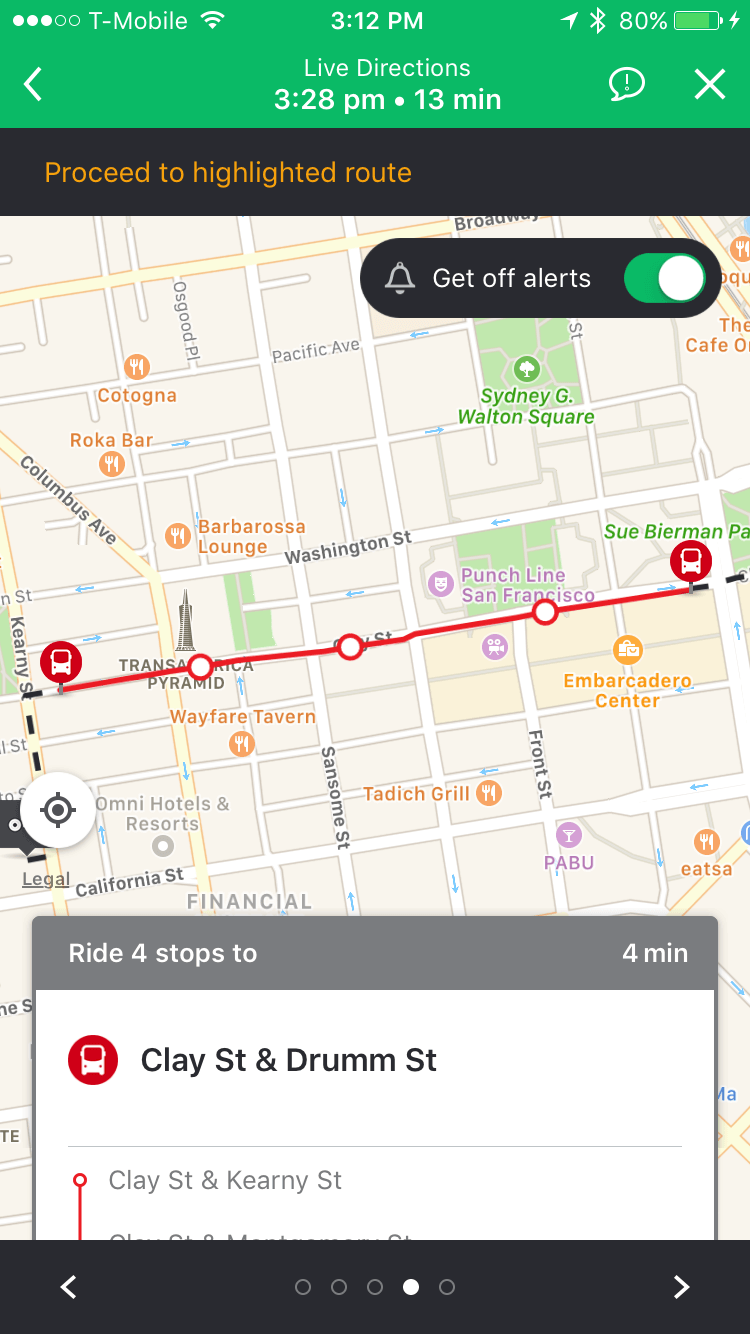Tap the back arrow in the header
This screenshot has width=750, height=1334.
coord(32,84)
